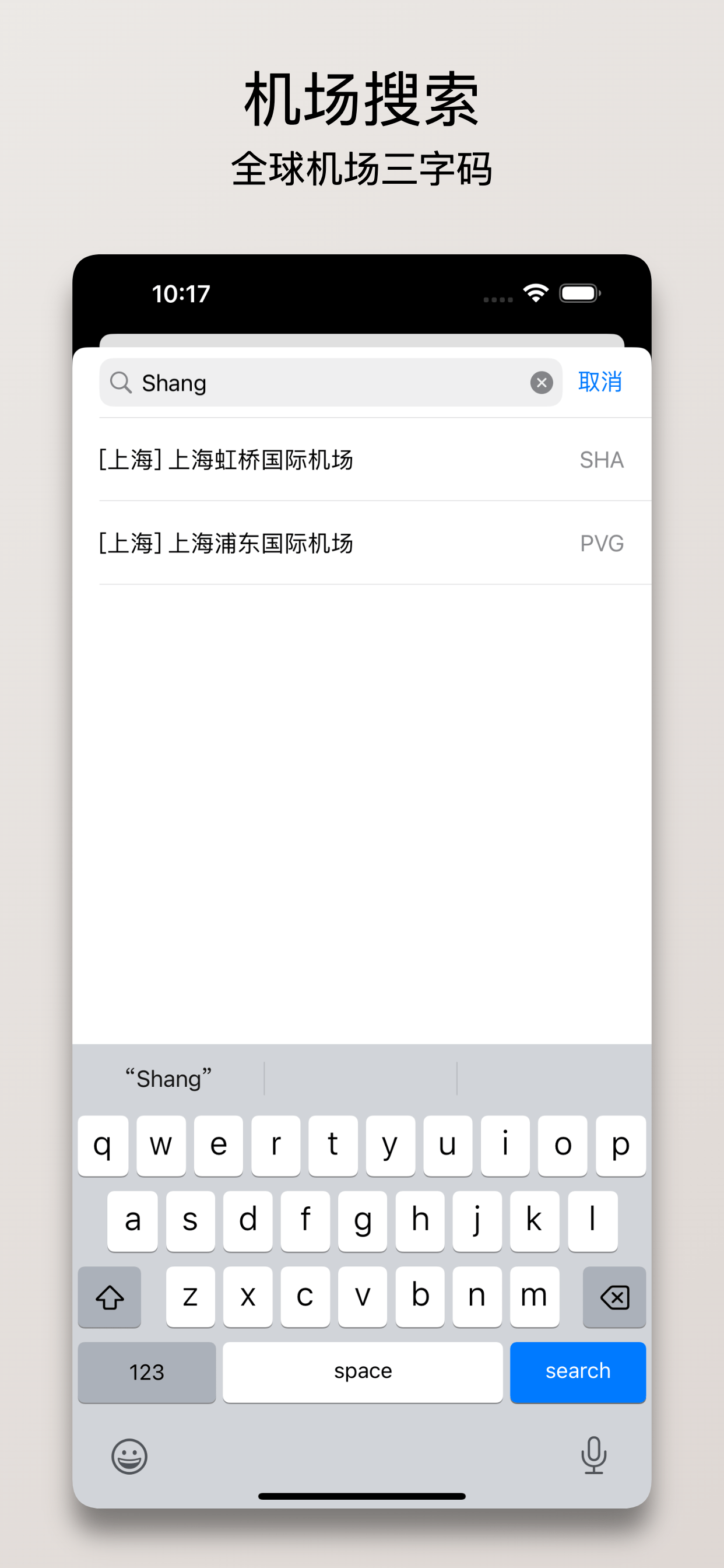Tap the battery indicator in the status bar
The width and height of the screenshot is (724, 1568).
580,293
